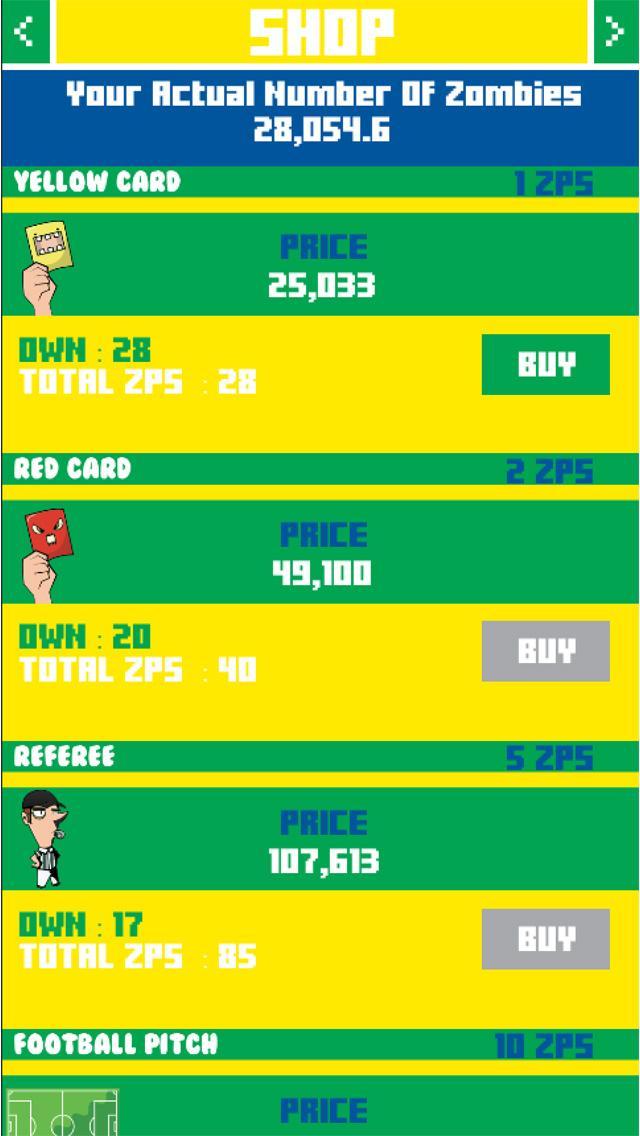The image size is (640, 1136).
Task: Go to next screen with right arrow
Action: 615,32
